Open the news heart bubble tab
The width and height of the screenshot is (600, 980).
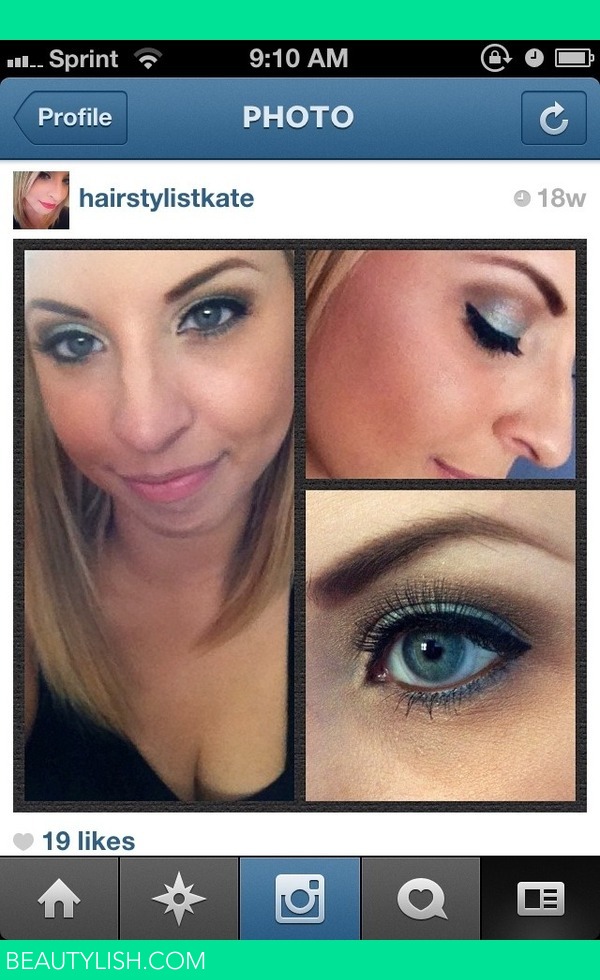point(421,899)
